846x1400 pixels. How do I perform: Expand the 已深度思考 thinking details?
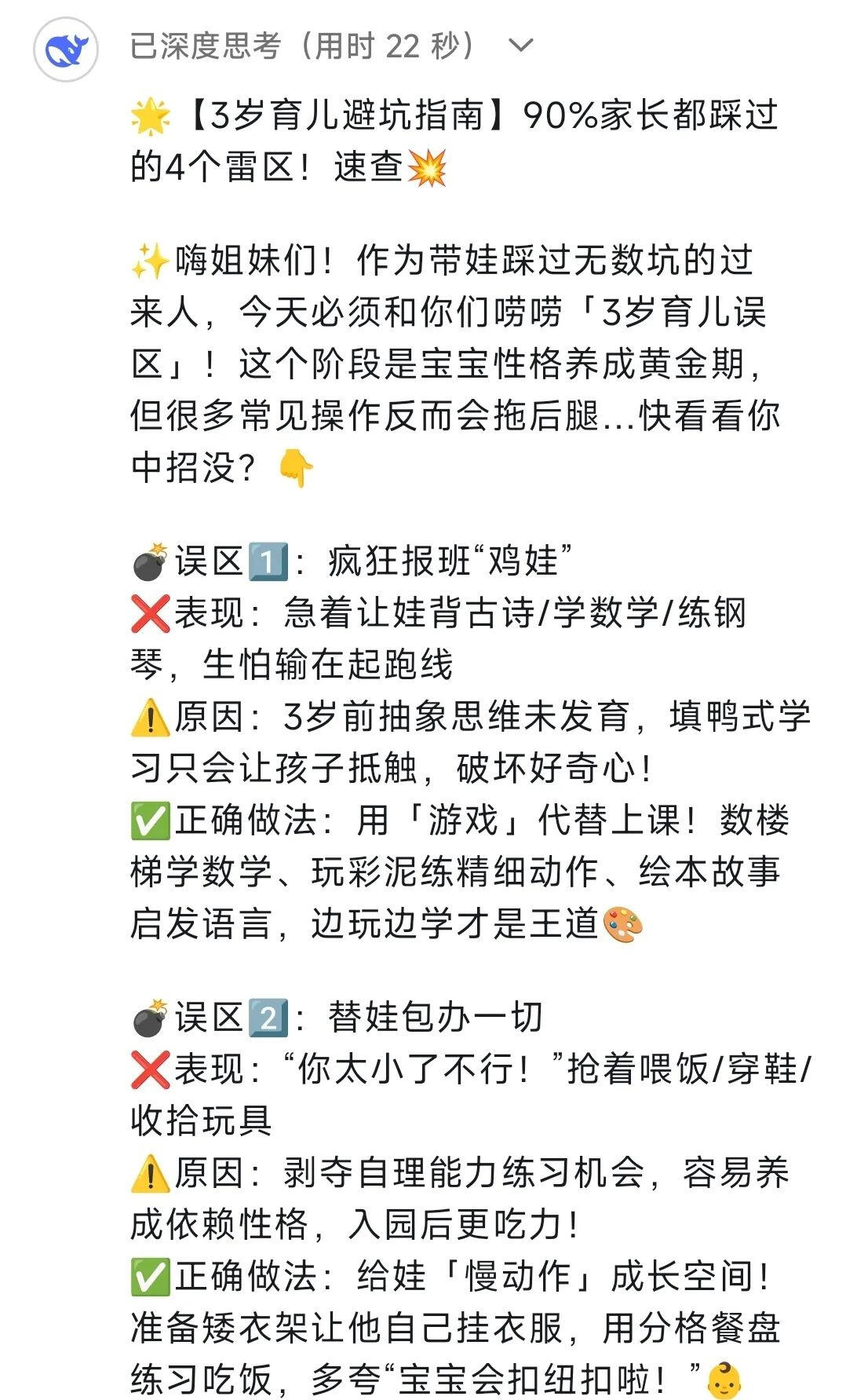point(521,46)
